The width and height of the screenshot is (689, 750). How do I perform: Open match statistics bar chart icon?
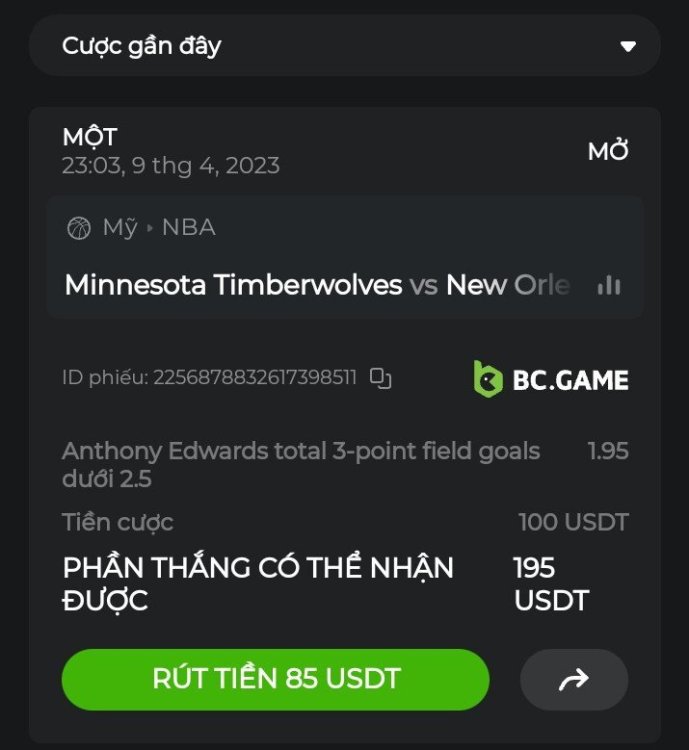pos(608,285)
